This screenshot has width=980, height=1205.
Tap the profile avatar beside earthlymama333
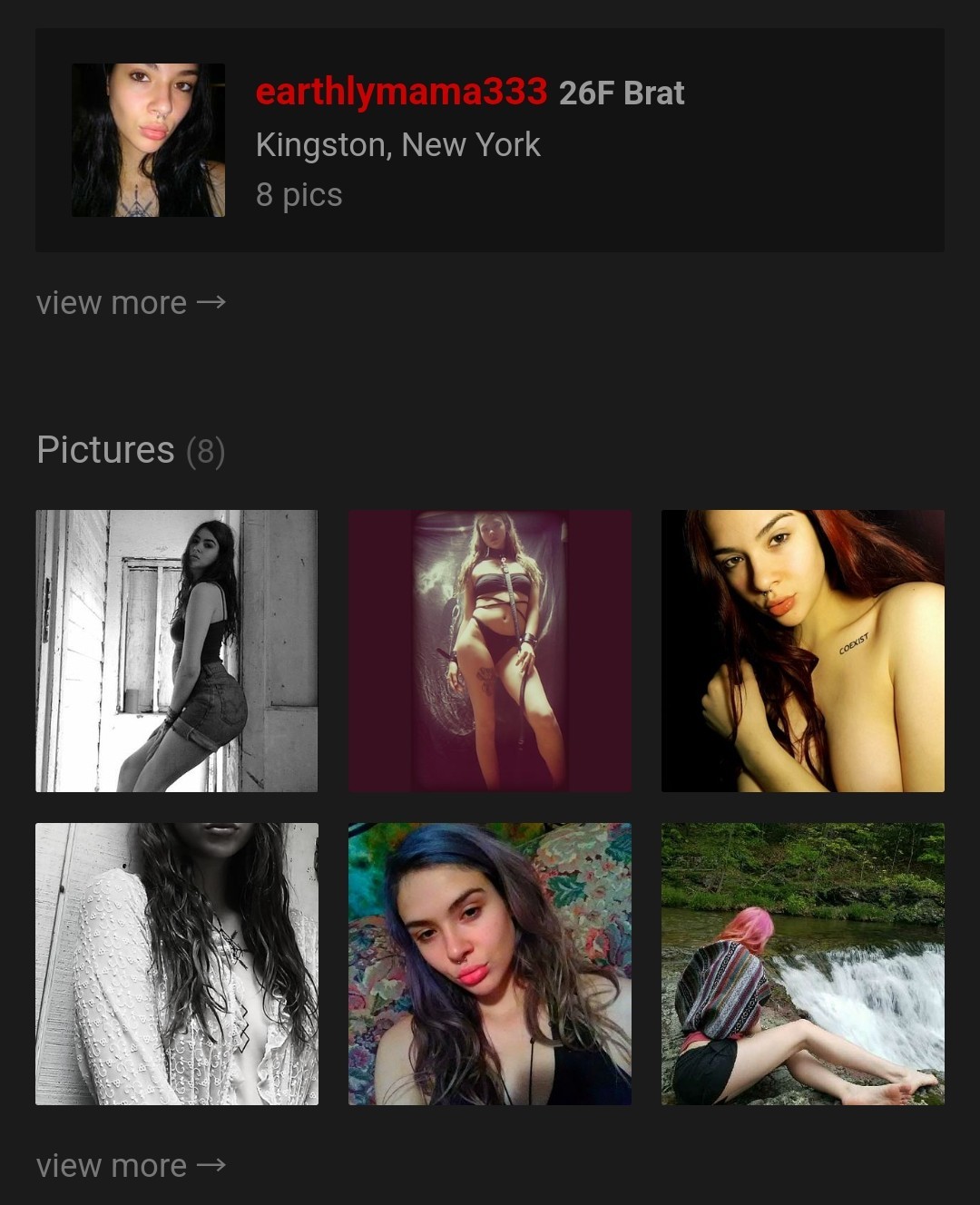coord(148,140)
